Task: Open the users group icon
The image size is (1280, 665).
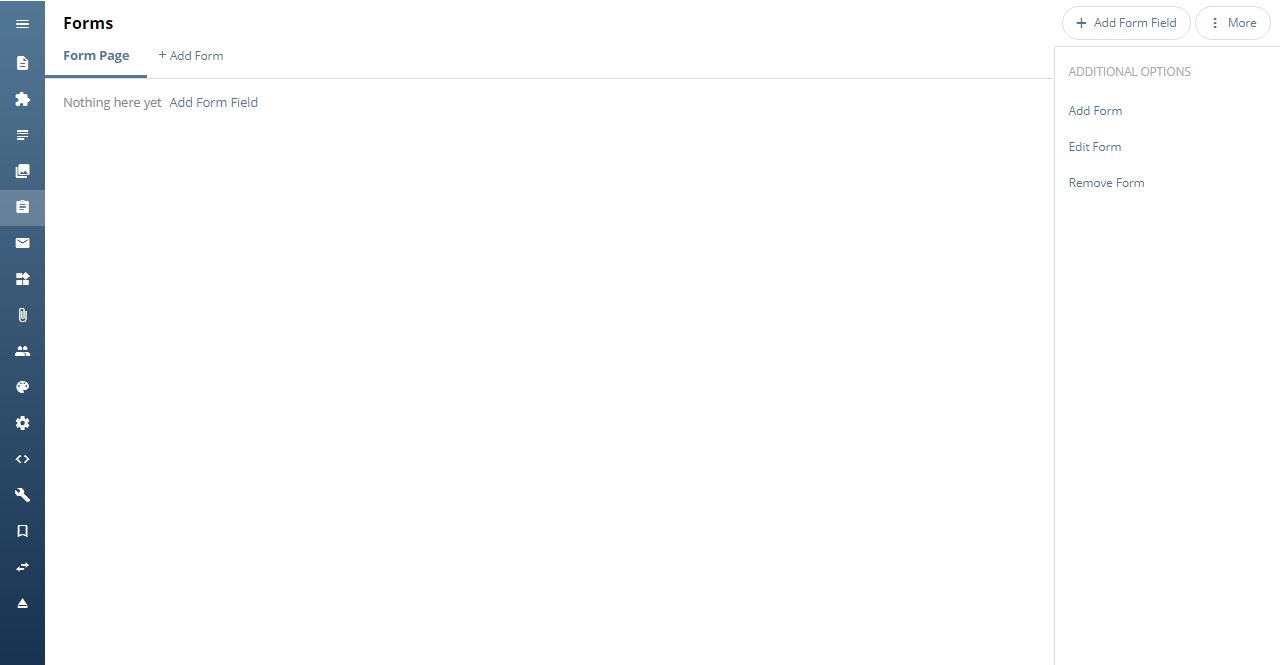Action: (22, 351)
